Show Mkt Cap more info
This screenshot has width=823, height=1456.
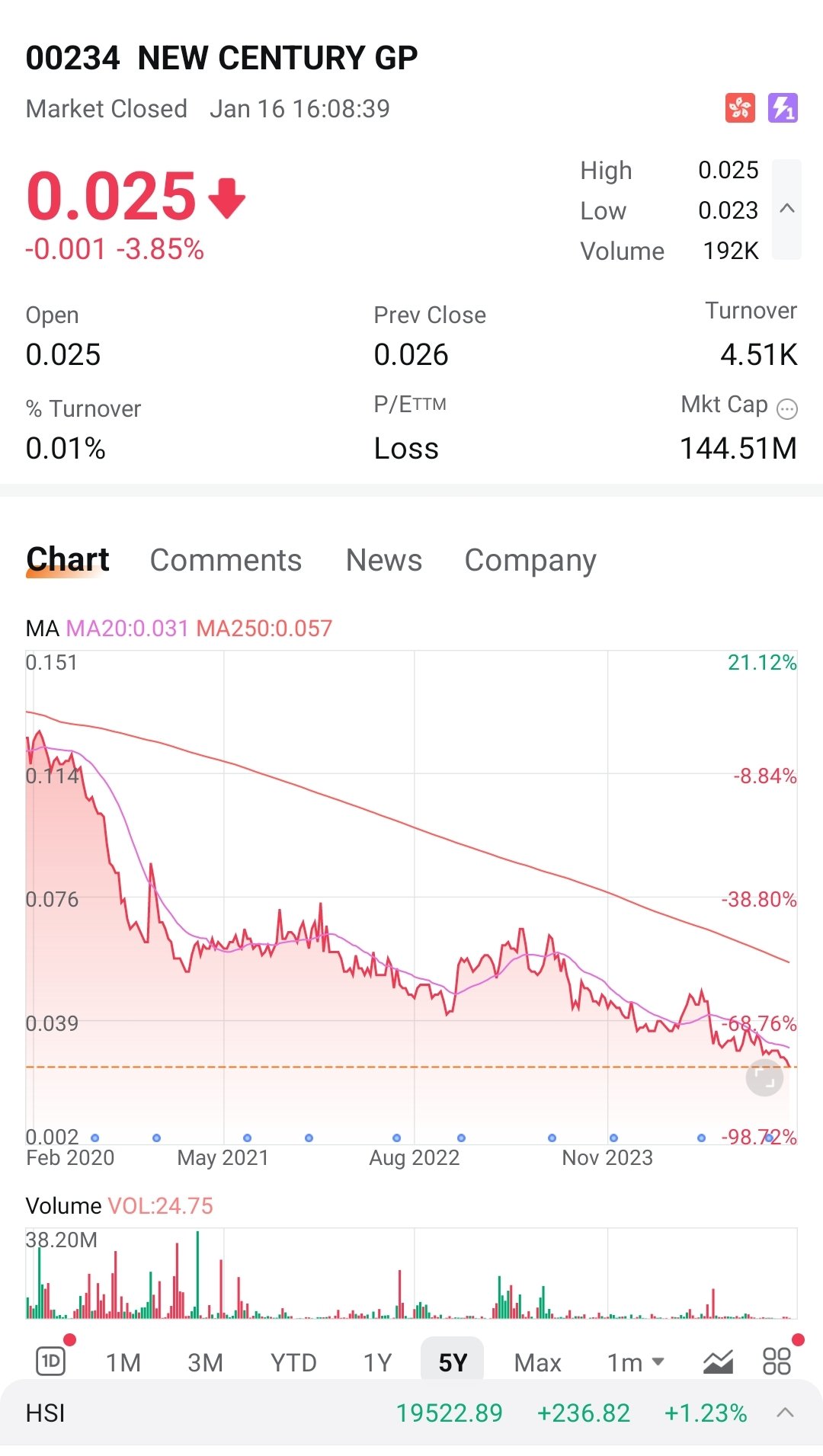coord(787,409)
